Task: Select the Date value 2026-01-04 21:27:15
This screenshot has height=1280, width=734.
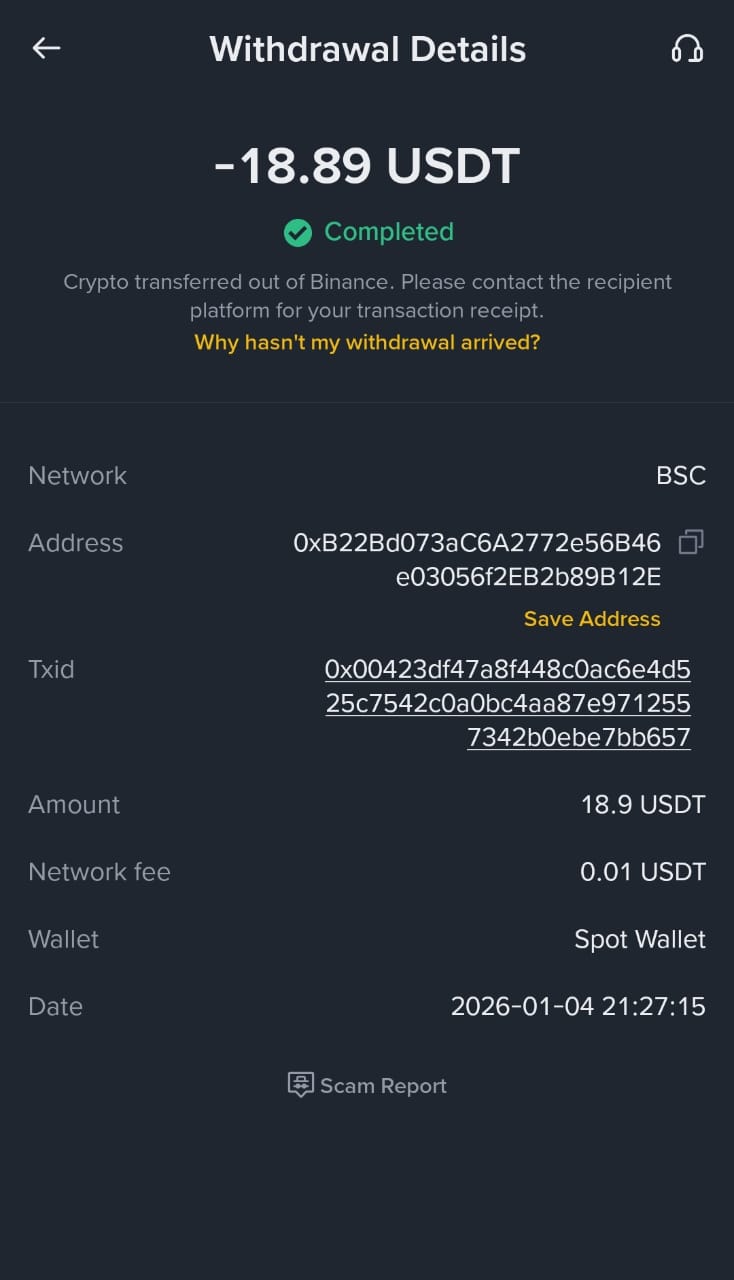Action: [579, 1006]
